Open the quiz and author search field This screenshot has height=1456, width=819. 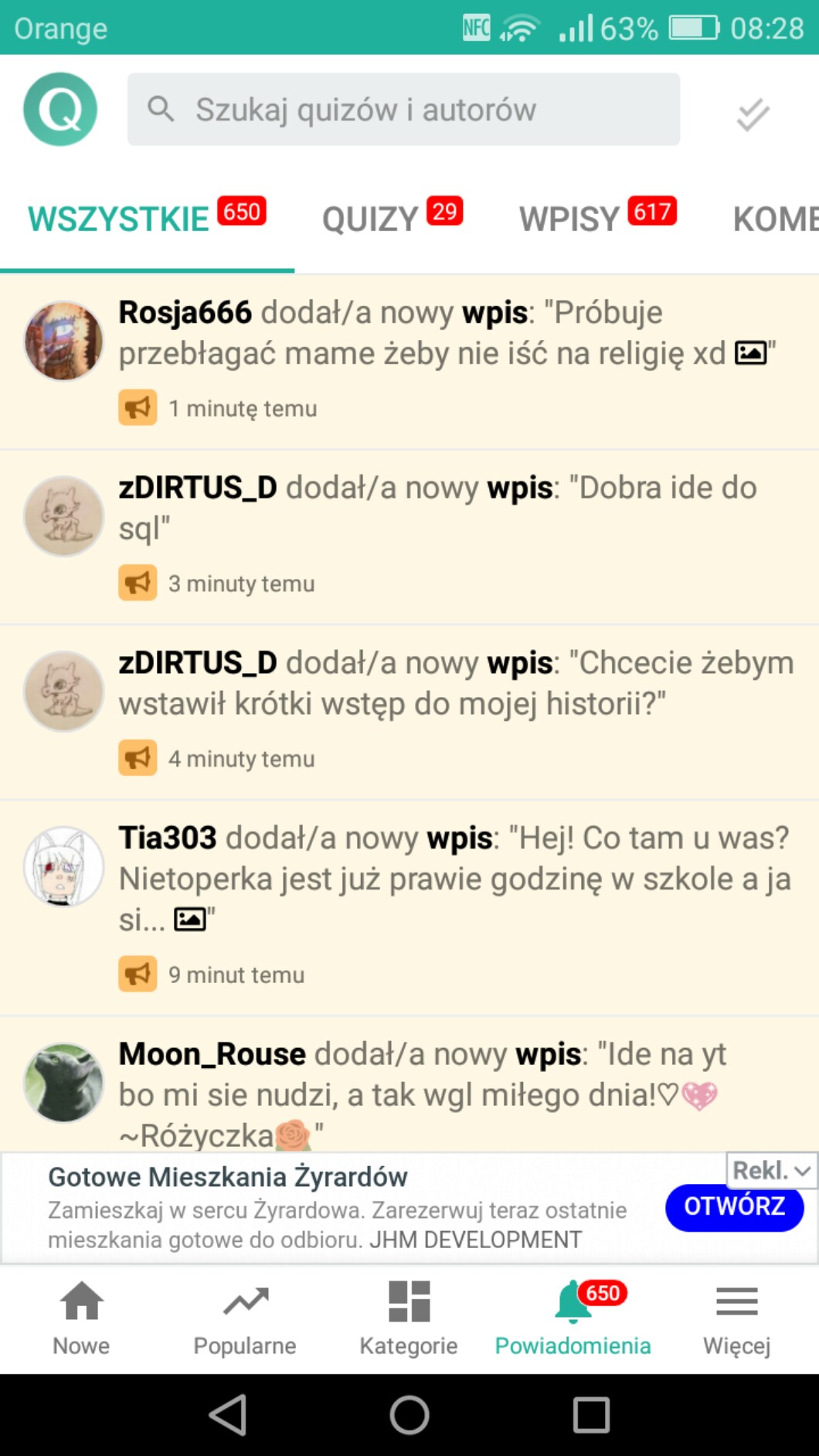[x=403, y=110]
